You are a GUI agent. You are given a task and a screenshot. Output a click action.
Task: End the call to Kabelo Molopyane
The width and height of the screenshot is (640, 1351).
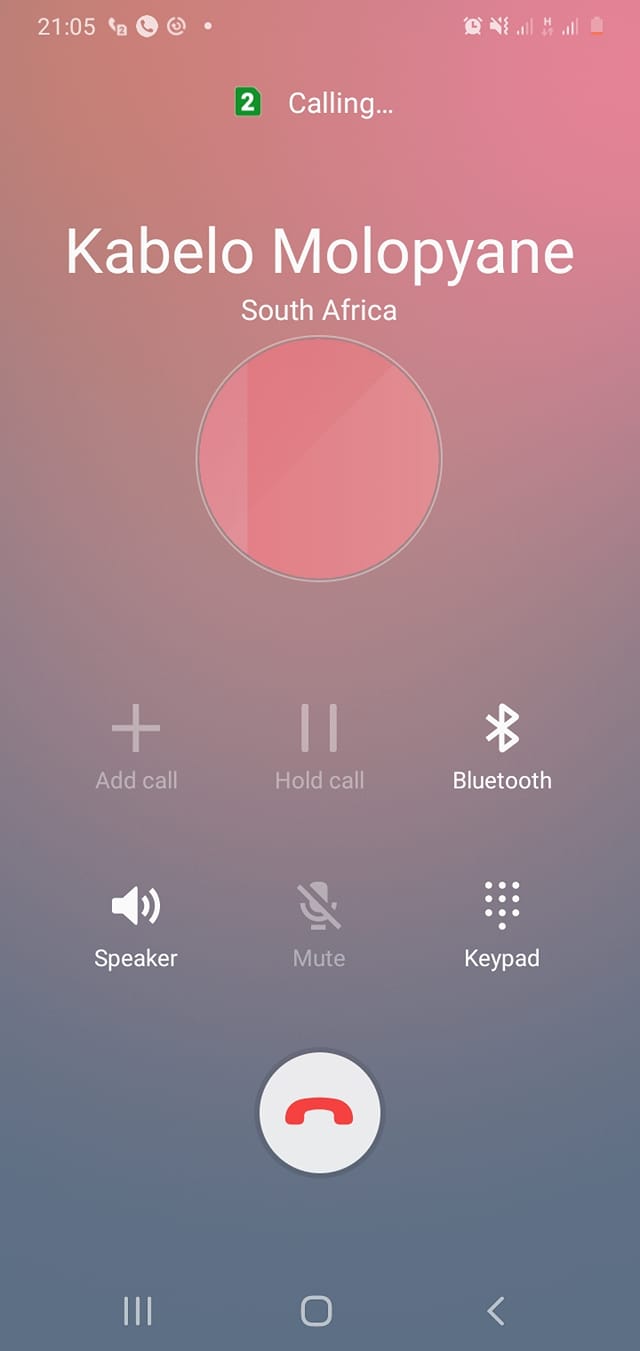pyautogui.click(x=320, y=1113)
